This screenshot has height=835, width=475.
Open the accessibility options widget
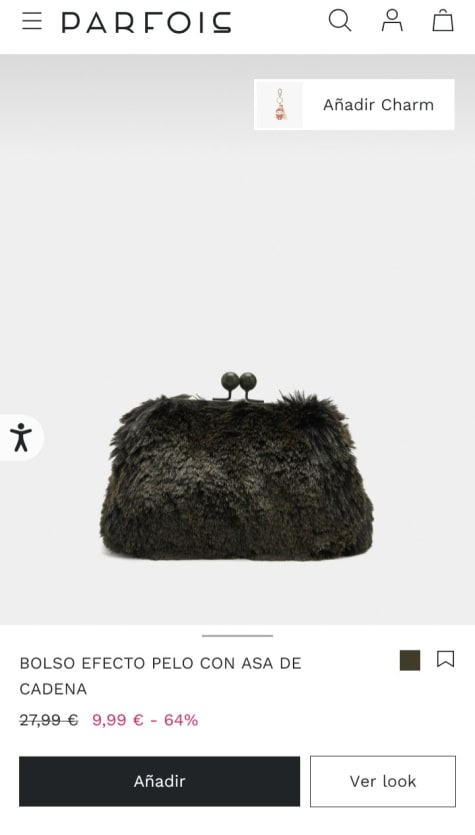click(x=21, y=437)
